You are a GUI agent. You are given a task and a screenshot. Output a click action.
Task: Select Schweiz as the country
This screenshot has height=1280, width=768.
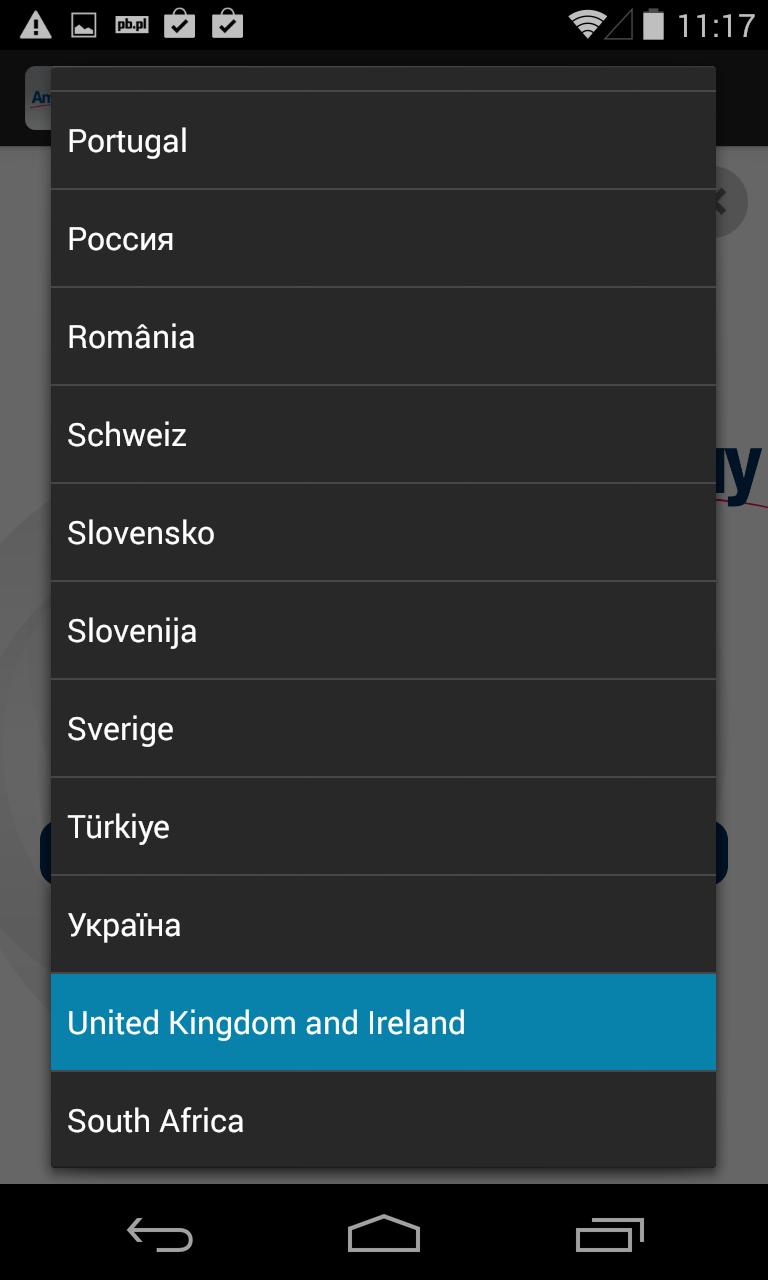pyautogui.click(x=383, y=434)
